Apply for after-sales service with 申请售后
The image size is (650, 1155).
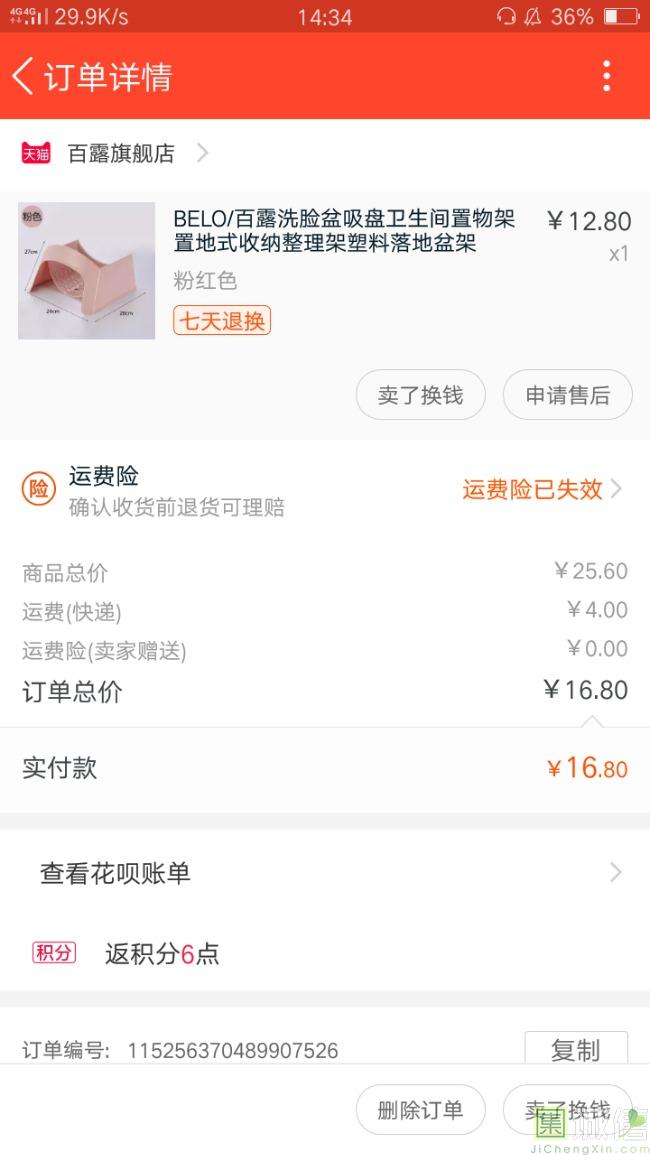pos(567,395)
